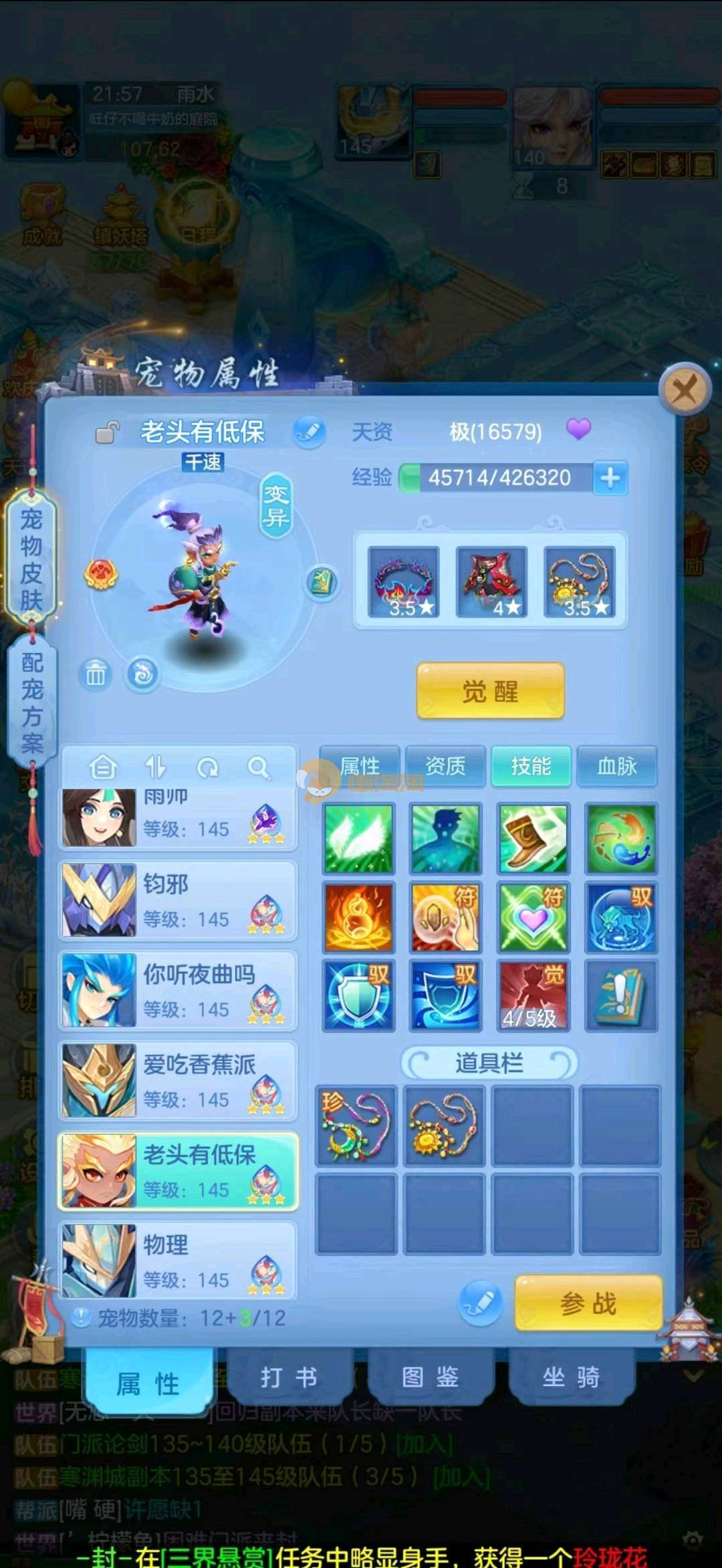Viewport: 722px width, 1568px height.
Task: Add experience with the plus button
Action: [610, 478]
